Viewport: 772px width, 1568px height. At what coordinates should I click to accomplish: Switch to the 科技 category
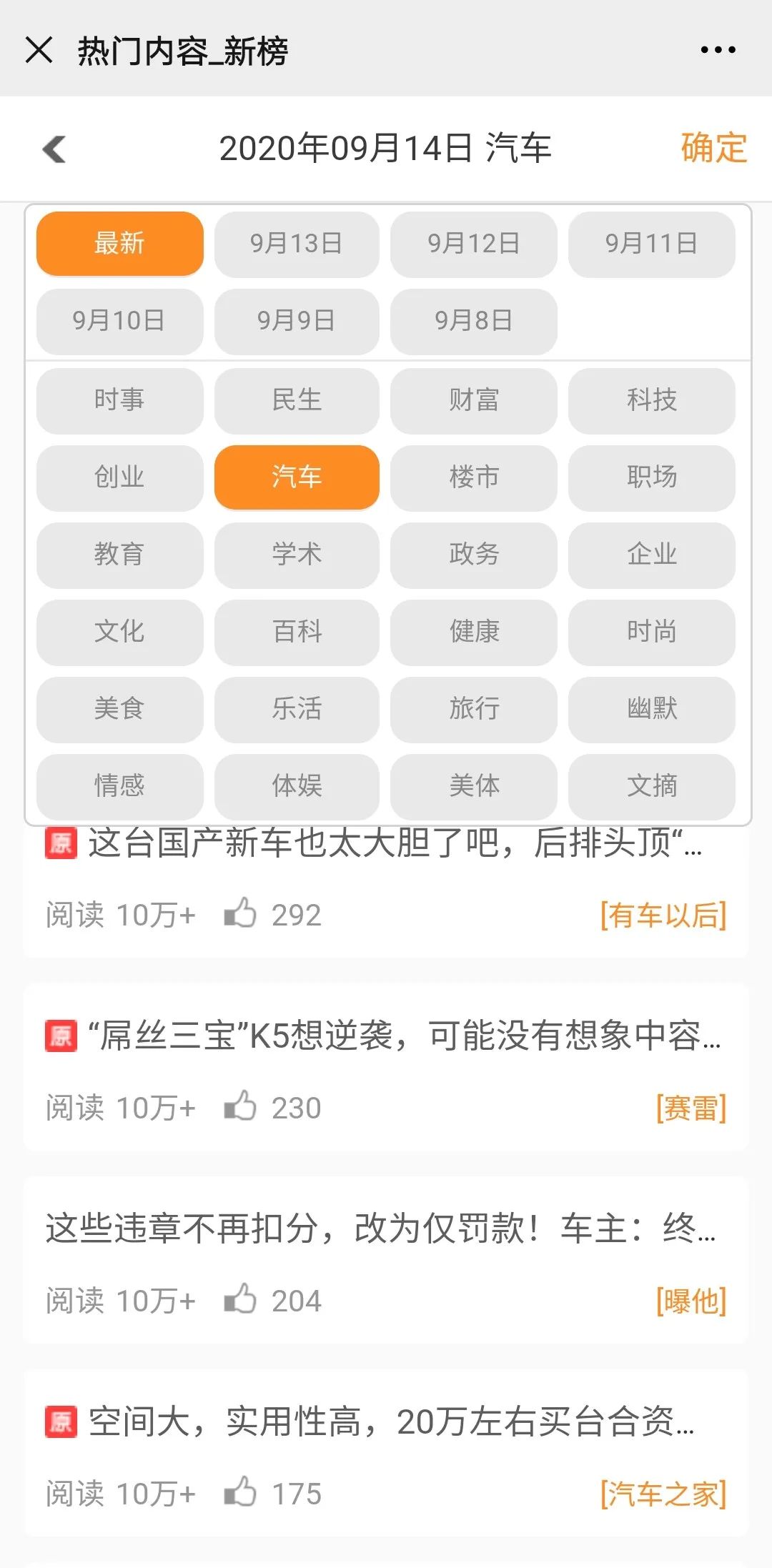click(651, 400)
